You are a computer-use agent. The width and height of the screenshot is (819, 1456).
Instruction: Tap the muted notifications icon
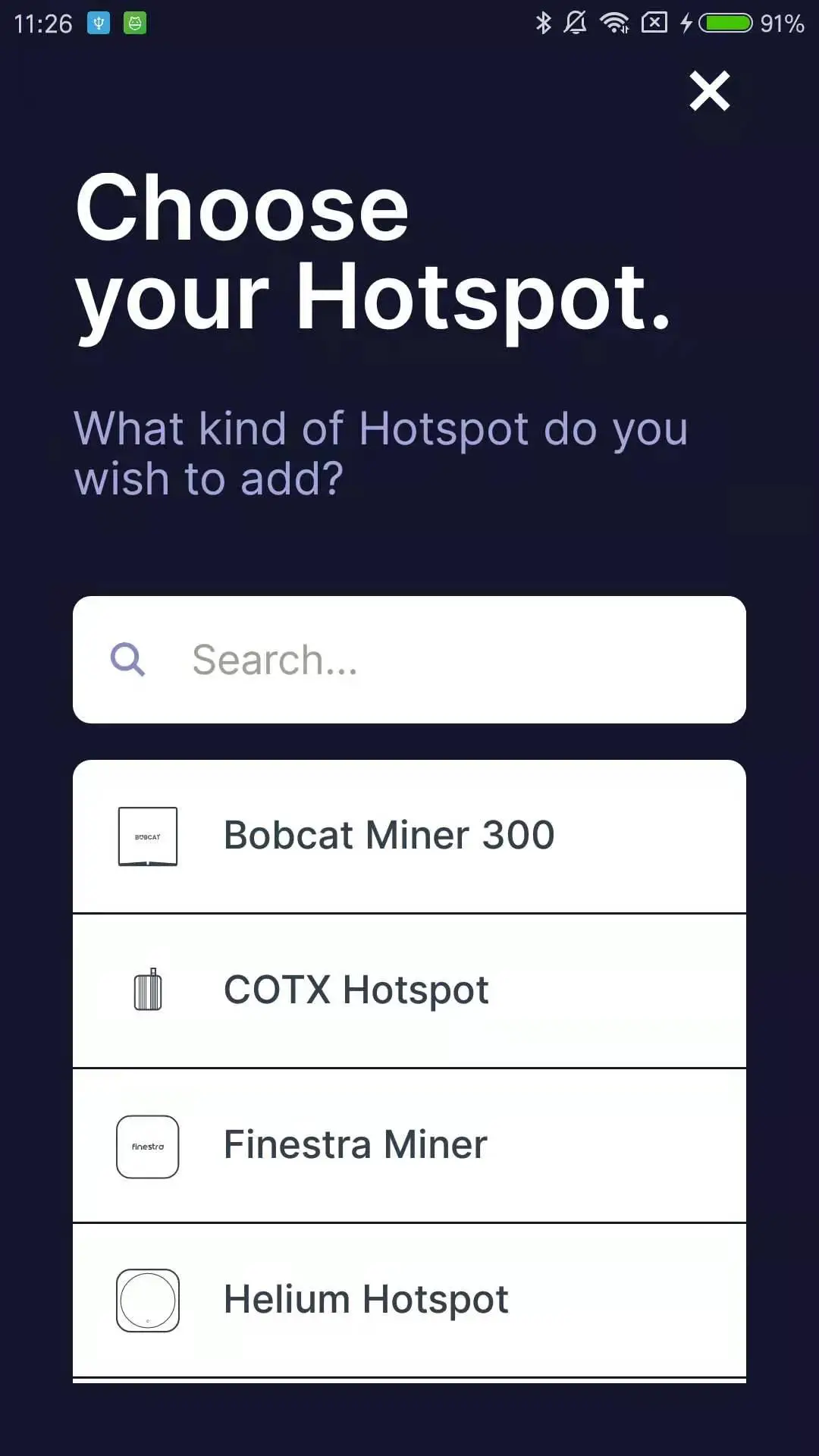click(x=576, y=22)
